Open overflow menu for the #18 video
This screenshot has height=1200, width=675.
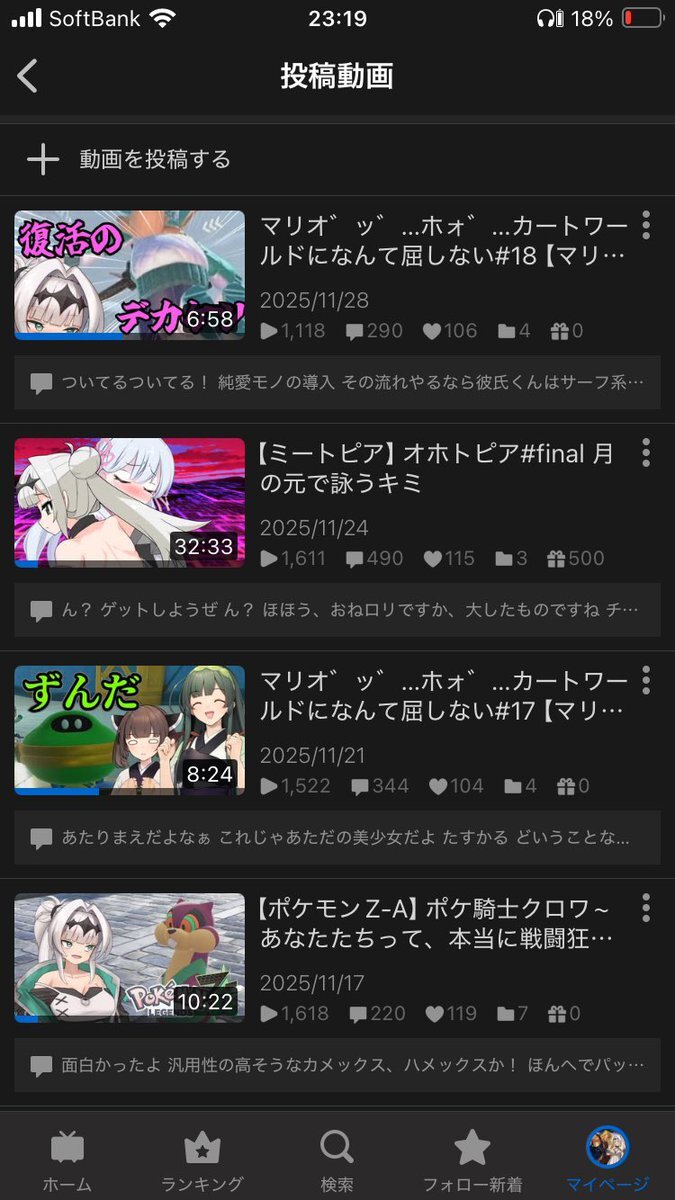(646, 226)
